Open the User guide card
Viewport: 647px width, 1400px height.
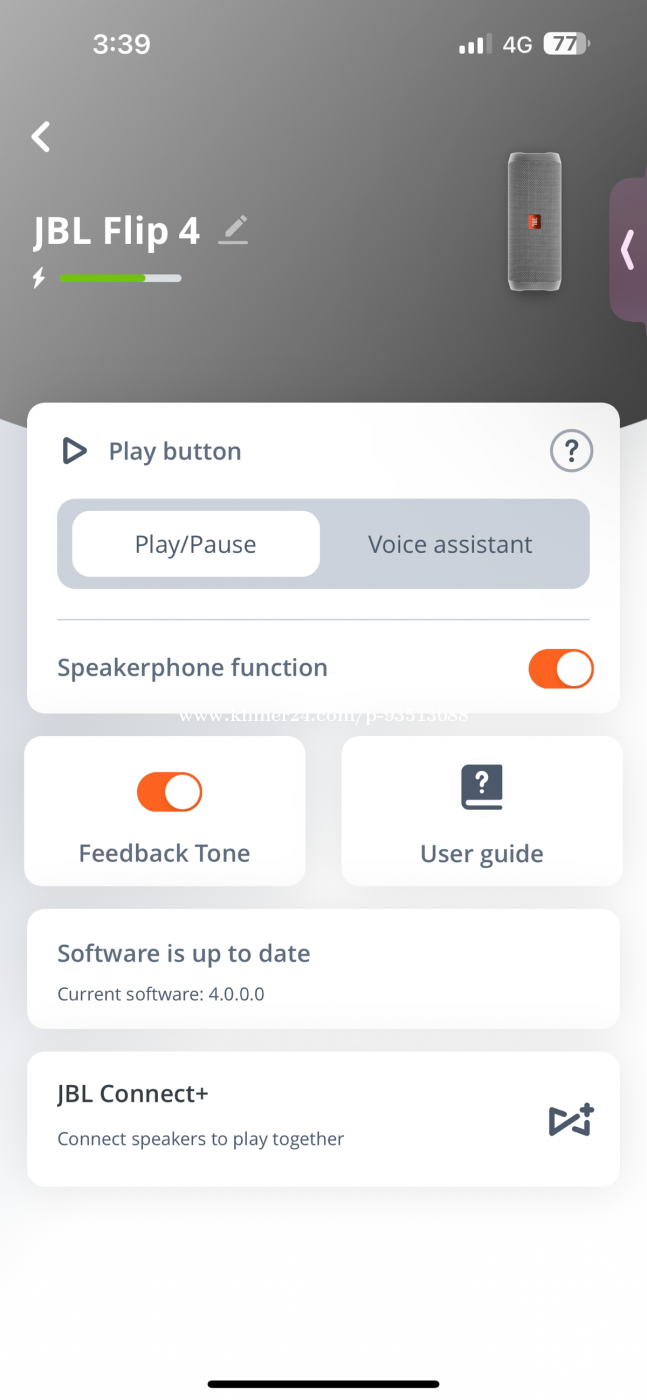482,811
